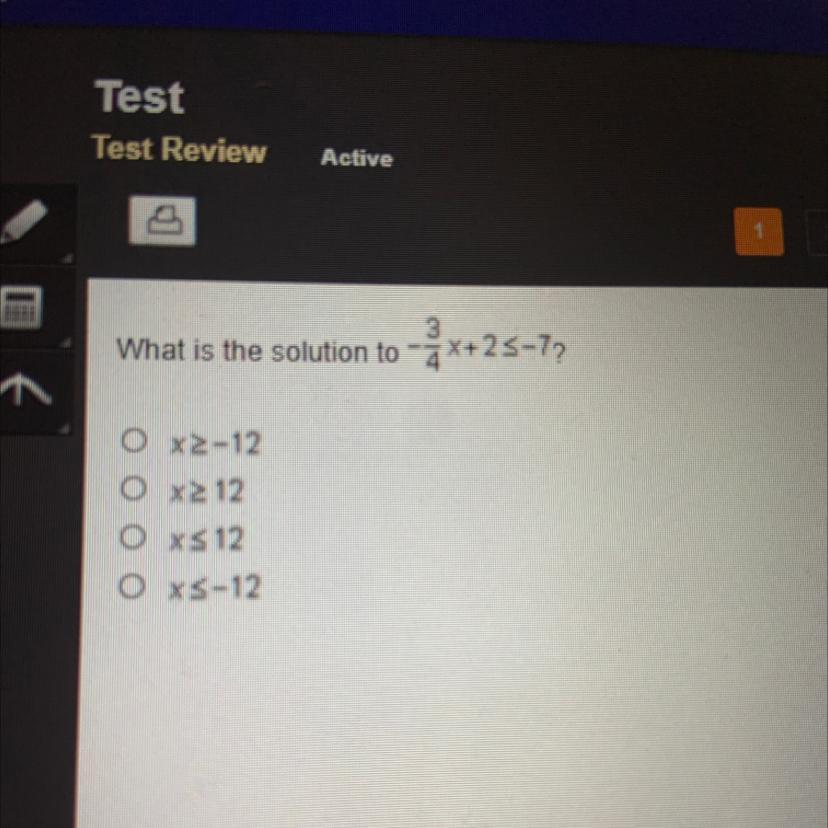Tap the print icon

click(160, 220)
